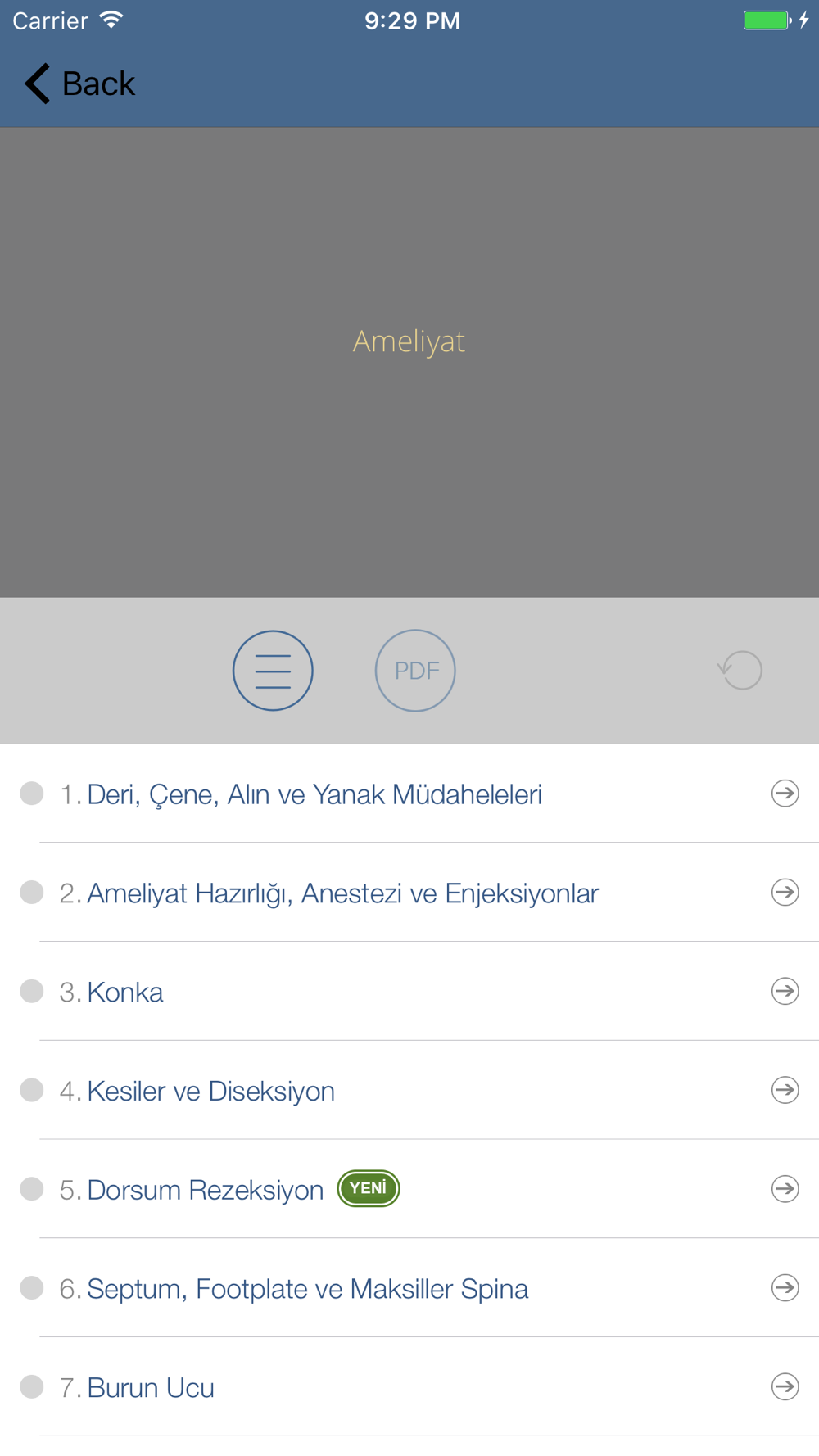Open Deri, Çene, Alın ve Yanak Müdaheleleri
This screenshot has width=819, height=1456.
coord(409,794)
